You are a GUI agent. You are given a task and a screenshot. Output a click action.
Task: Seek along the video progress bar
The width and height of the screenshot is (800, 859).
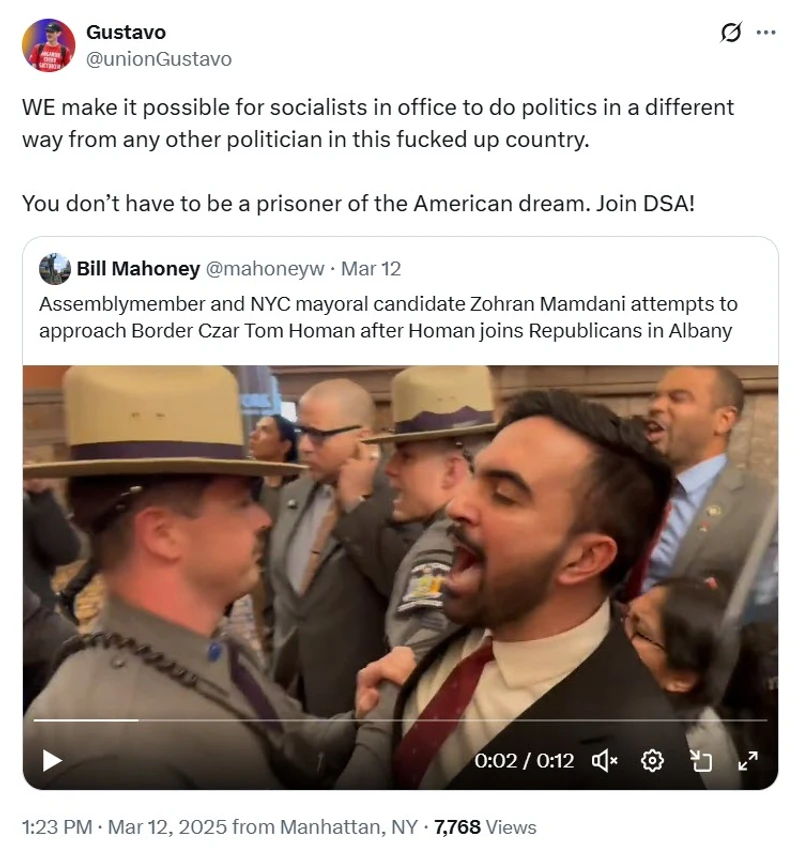pos(400,720)
